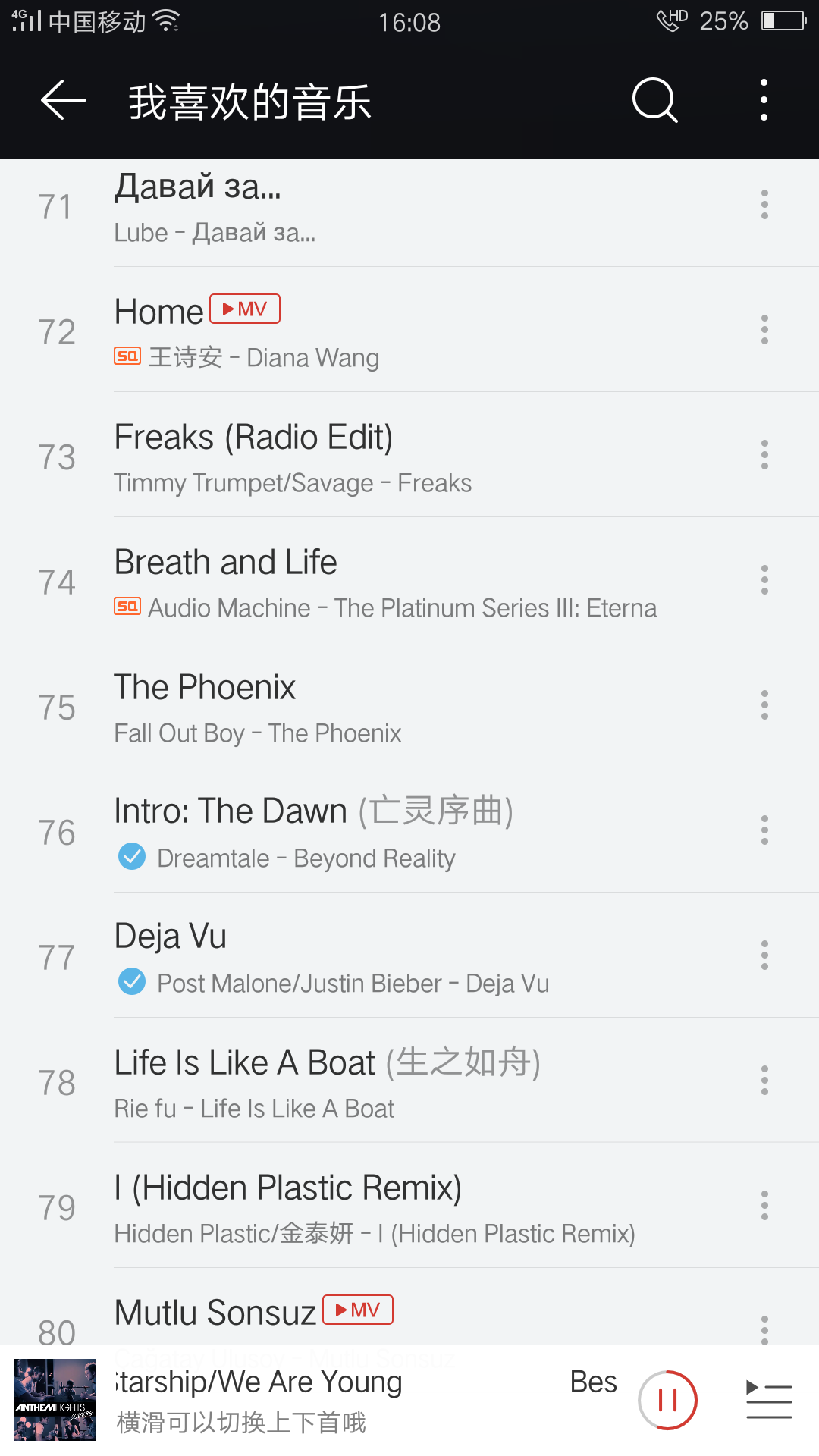Play Deja Vu by Post Malone
Image resolution: width=819 pixels, height=1456 pixels.
379,957
